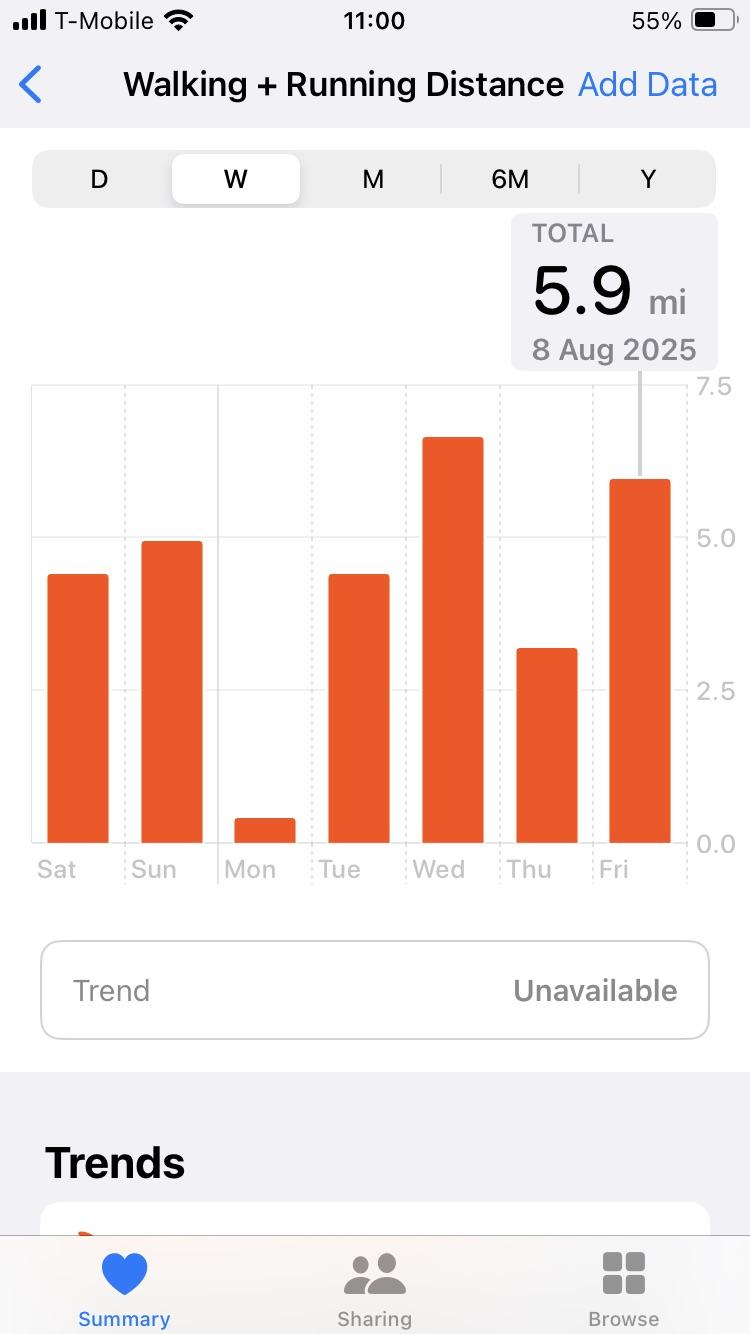
Task: Show the 6M range
Action: click(510, 179)
